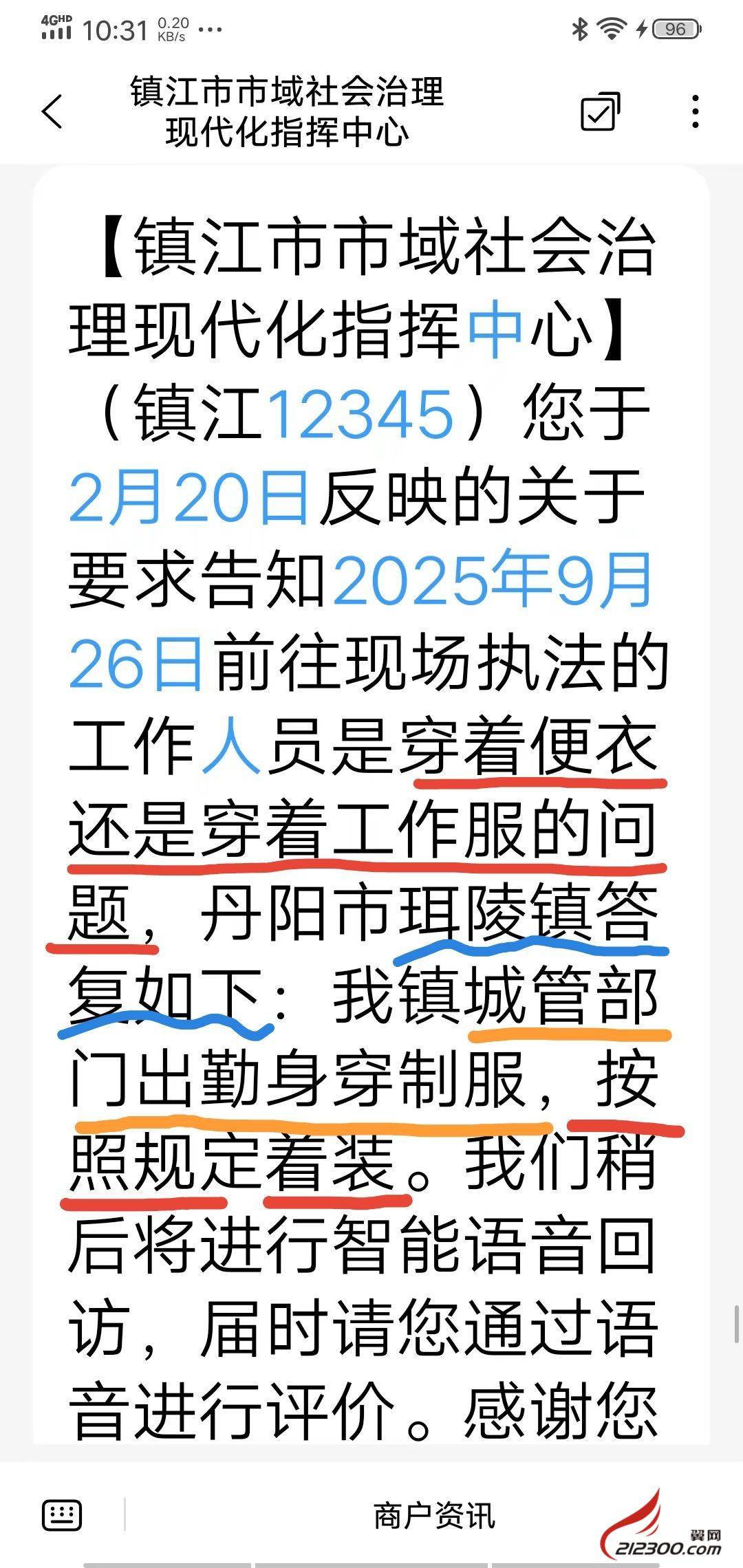
Task: Open the 2月20日 date link
Action: 189,497
